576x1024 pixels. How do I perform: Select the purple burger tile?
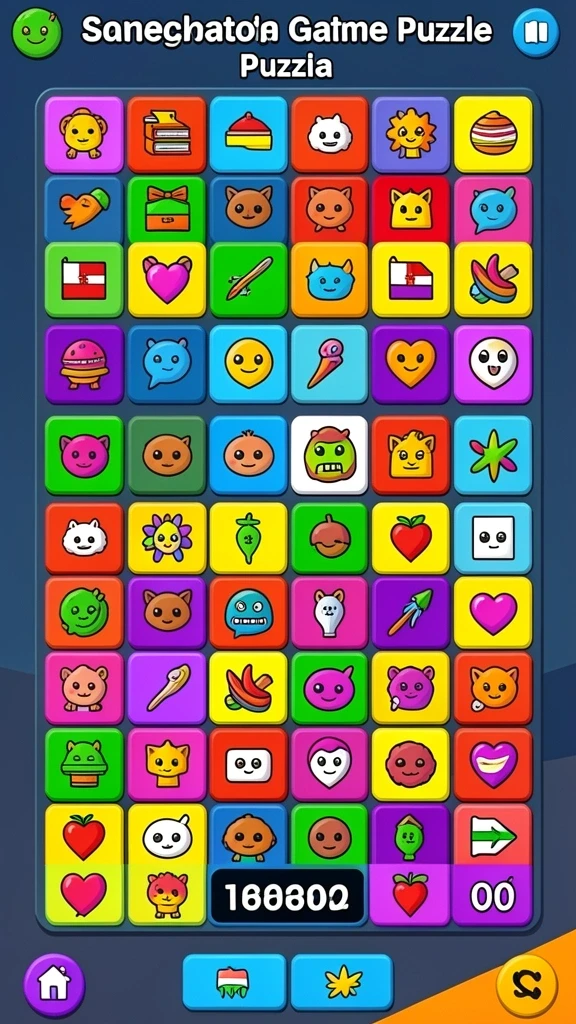click(84, 364)
